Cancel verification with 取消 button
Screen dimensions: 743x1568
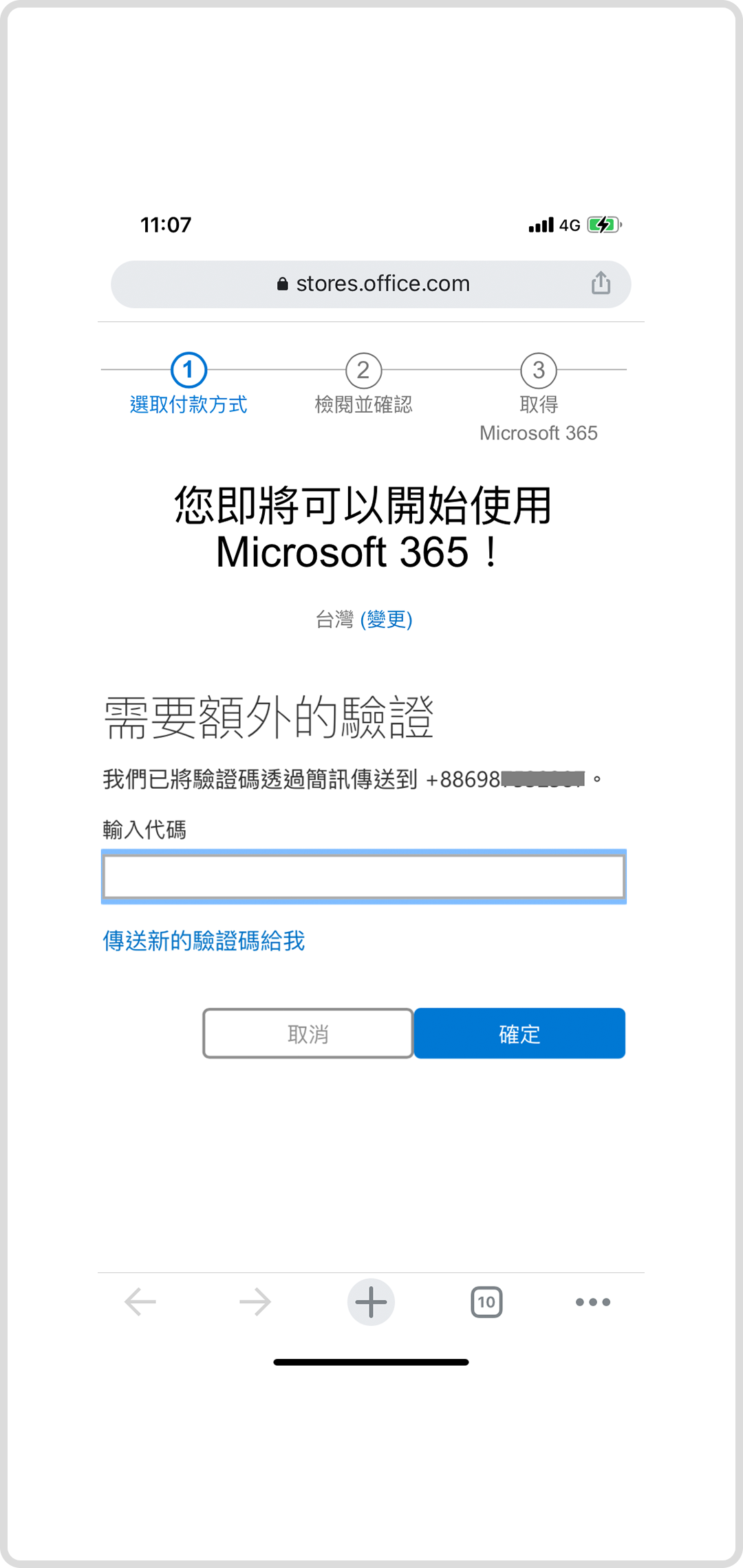coord(308,1034)
